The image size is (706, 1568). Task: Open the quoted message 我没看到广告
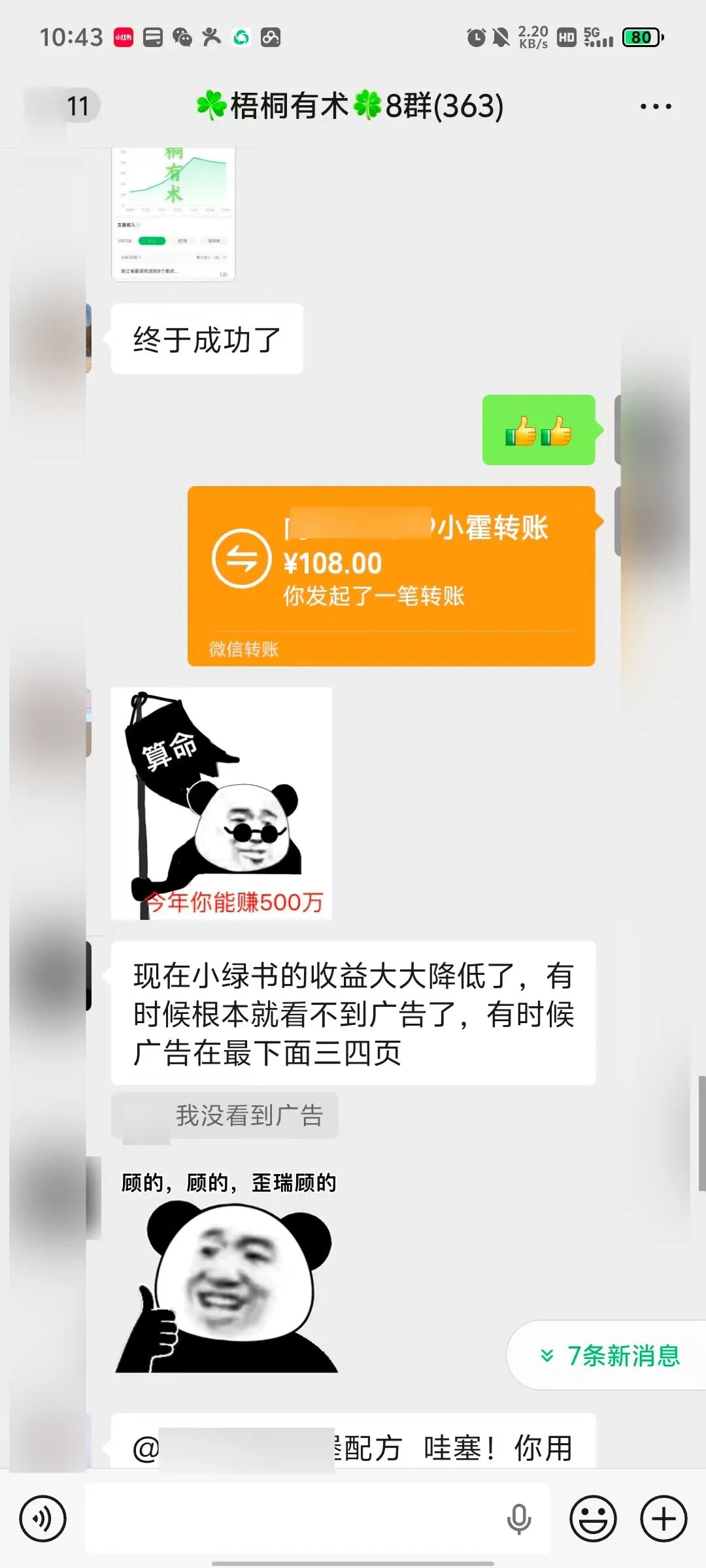(x=226, y=1116)
